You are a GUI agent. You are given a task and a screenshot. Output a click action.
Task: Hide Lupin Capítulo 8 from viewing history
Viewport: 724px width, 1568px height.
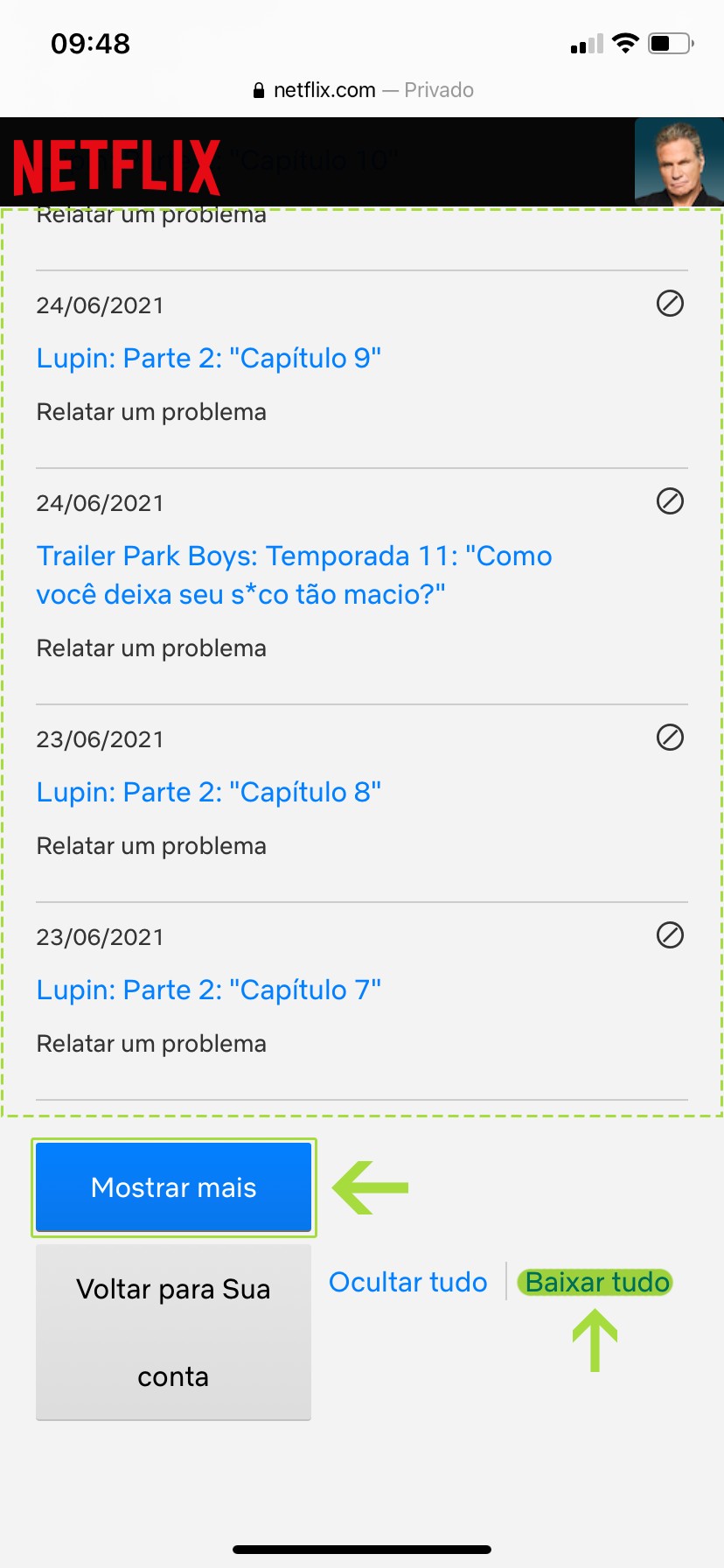tap(670, 738)
